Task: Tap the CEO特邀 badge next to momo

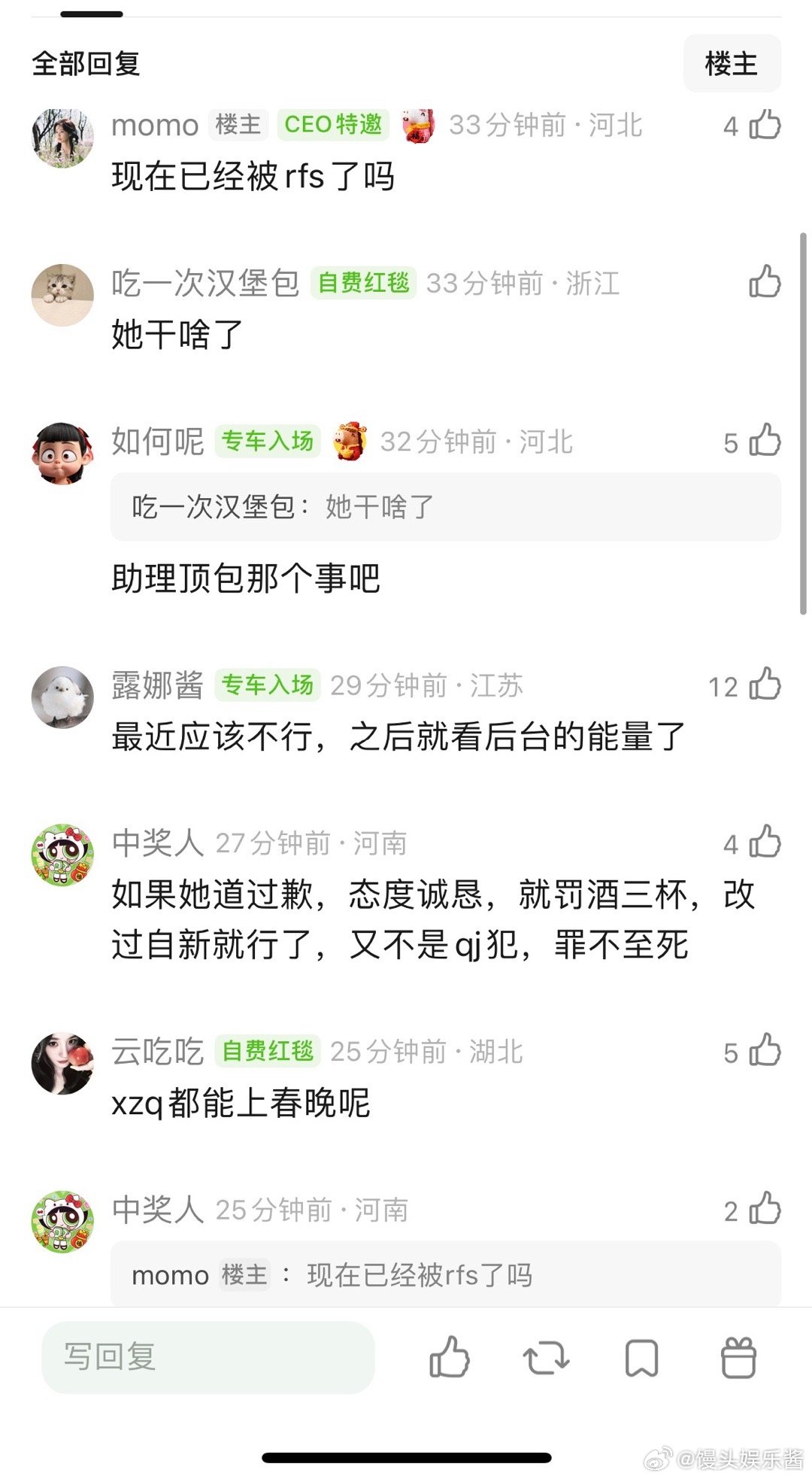Action: pos(334,125)
